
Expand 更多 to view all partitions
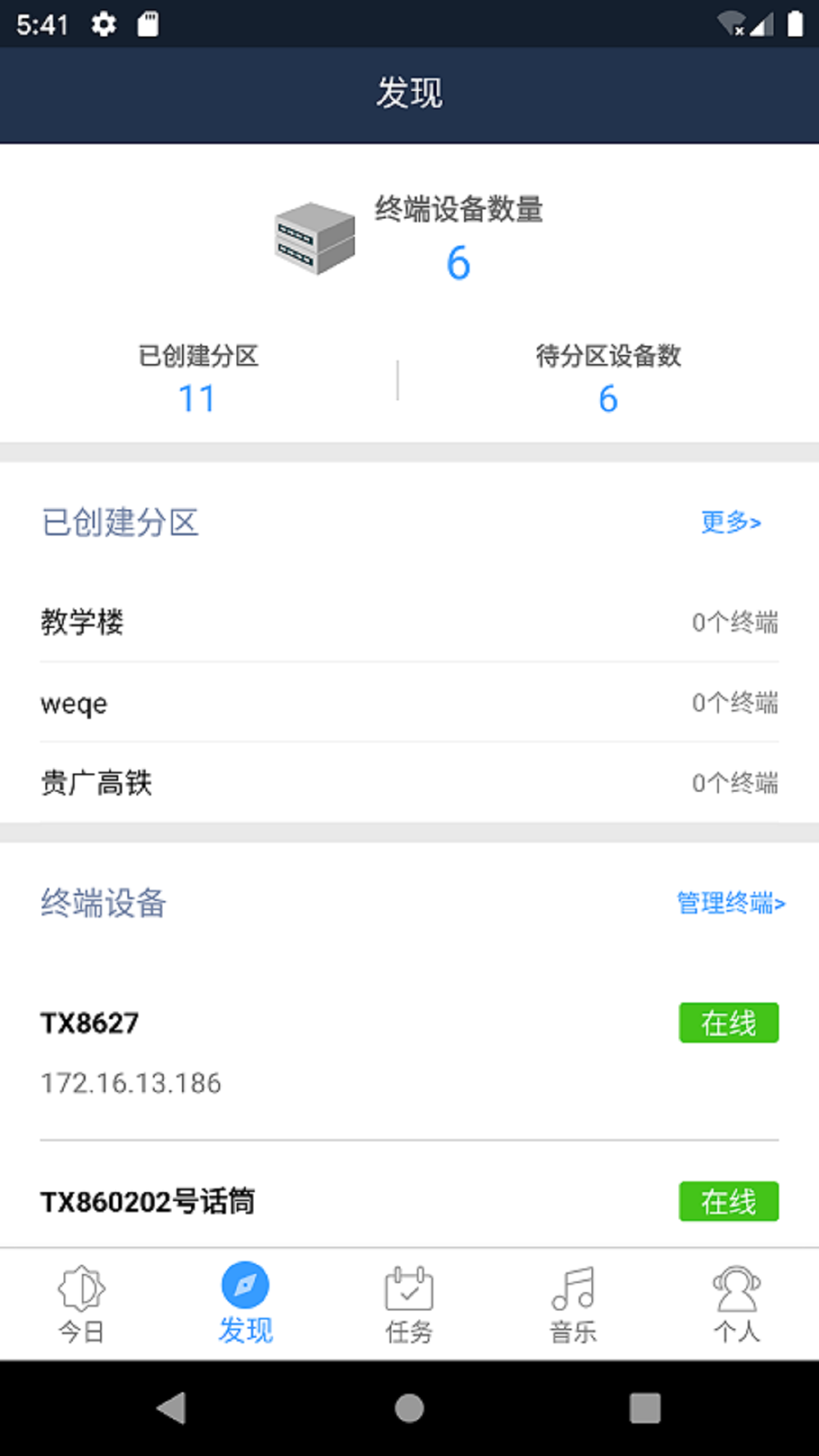click(730, 523)
